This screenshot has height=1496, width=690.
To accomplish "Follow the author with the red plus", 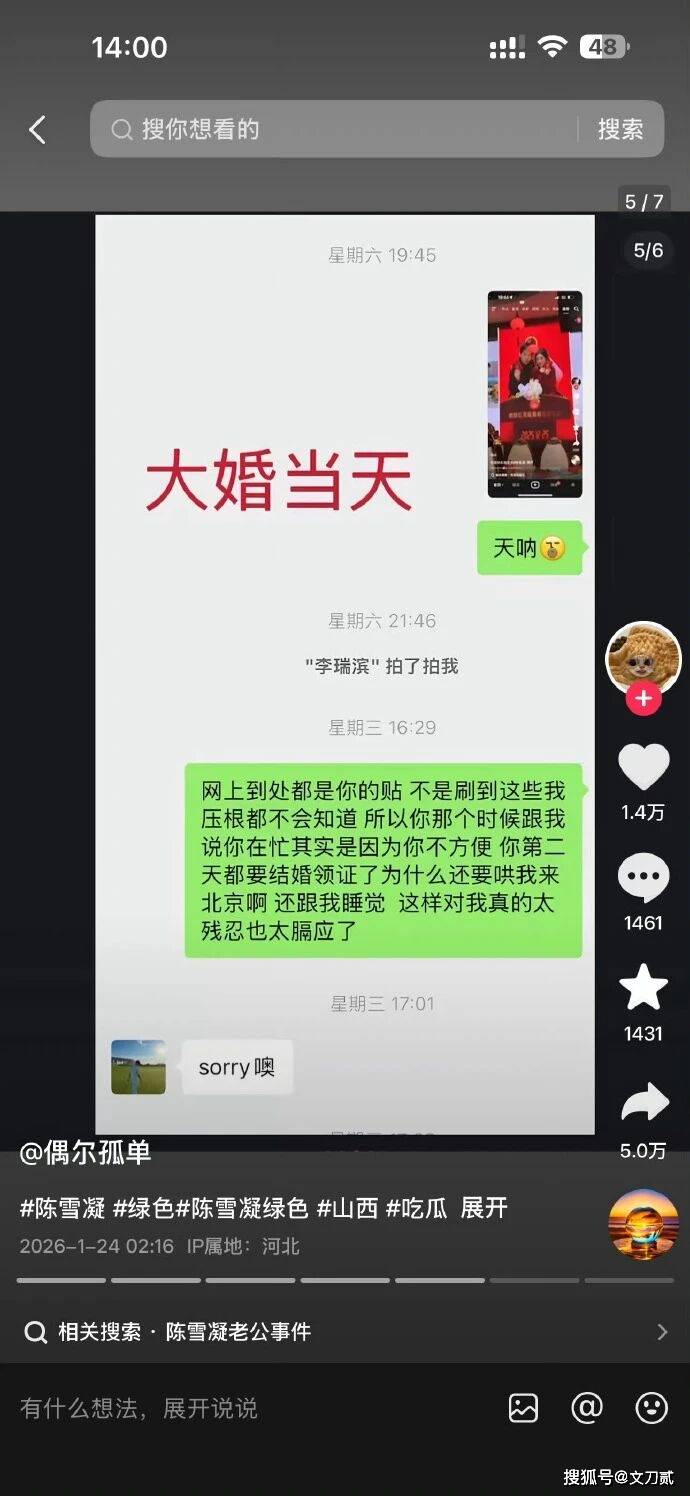I will (643, 700).
